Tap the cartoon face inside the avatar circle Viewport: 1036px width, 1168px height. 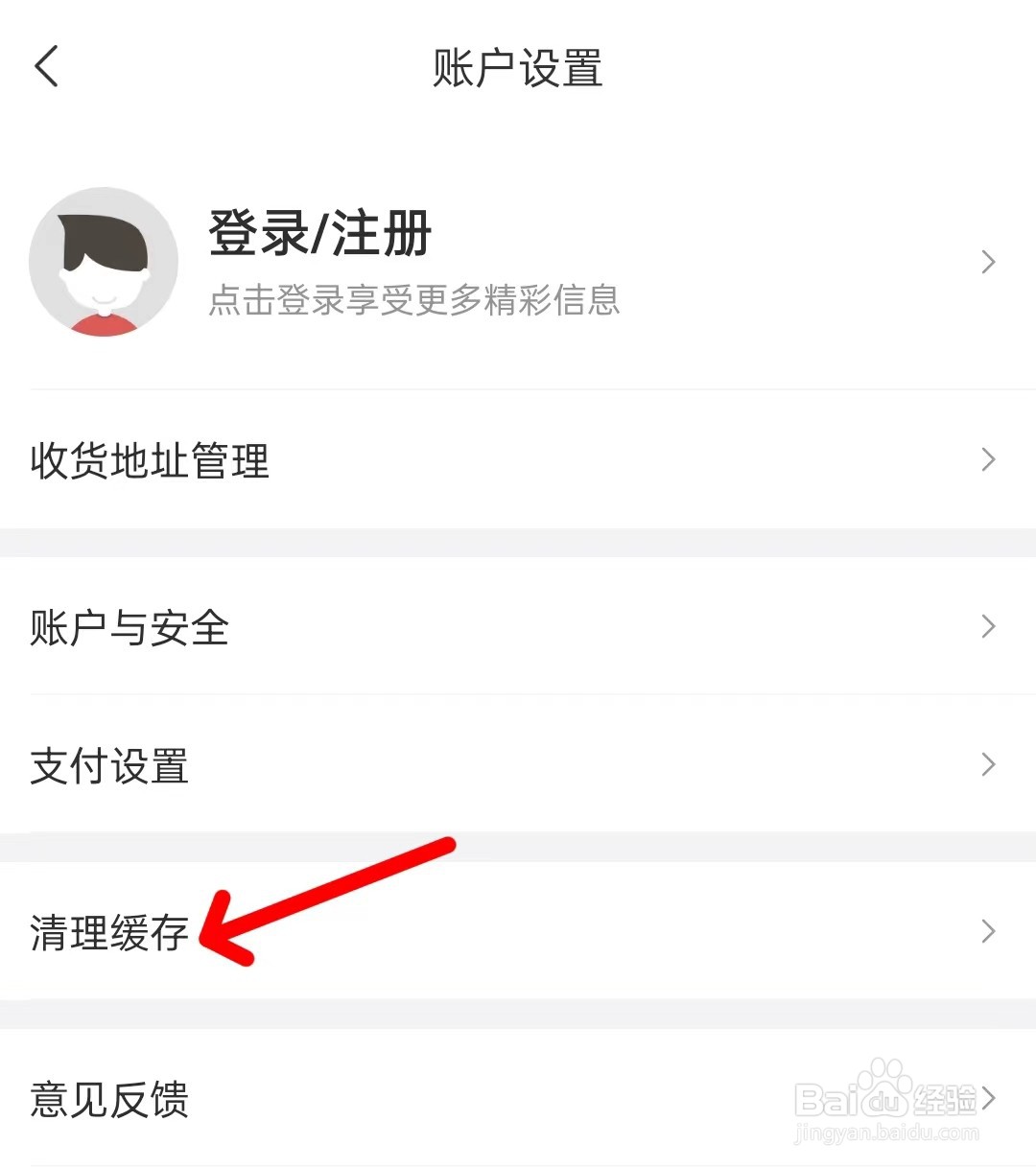pyautogui.click(x=104, y=278)
